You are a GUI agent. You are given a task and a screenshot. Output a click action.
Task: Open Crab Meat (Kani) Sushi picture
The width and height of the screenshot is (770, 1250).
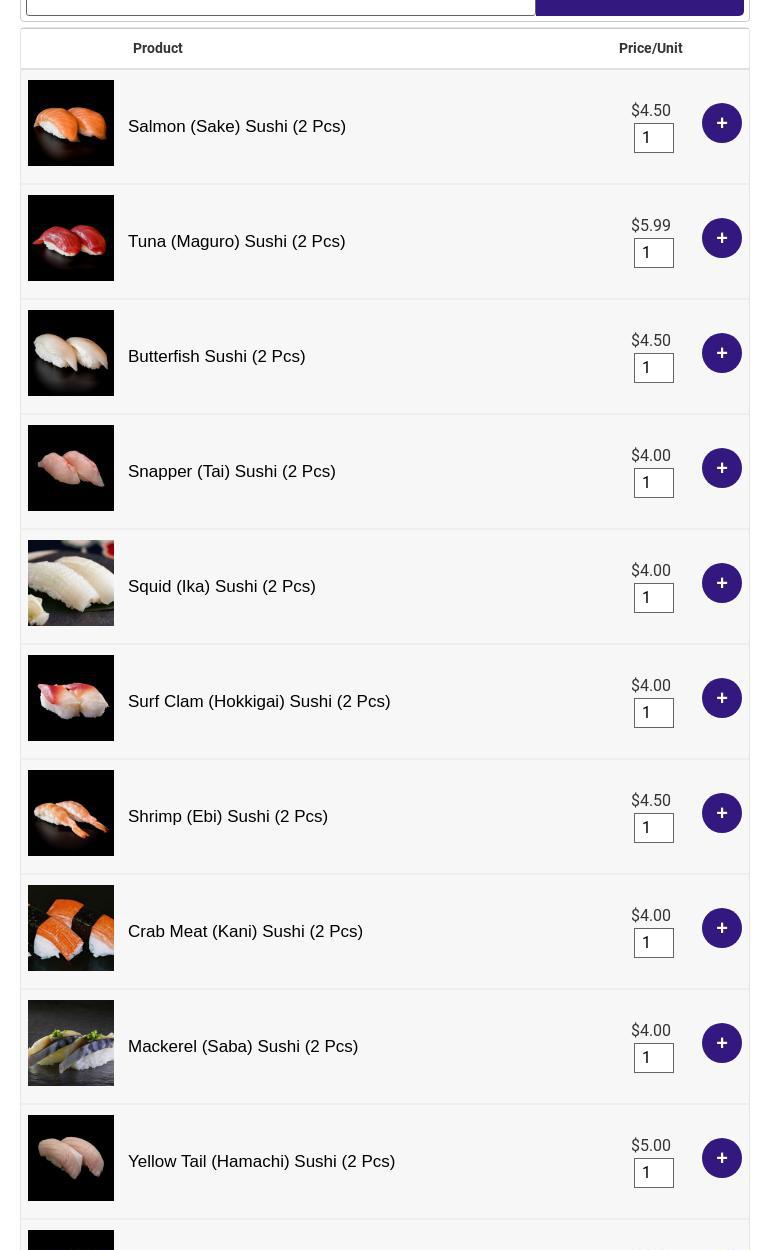pos(71,928)
